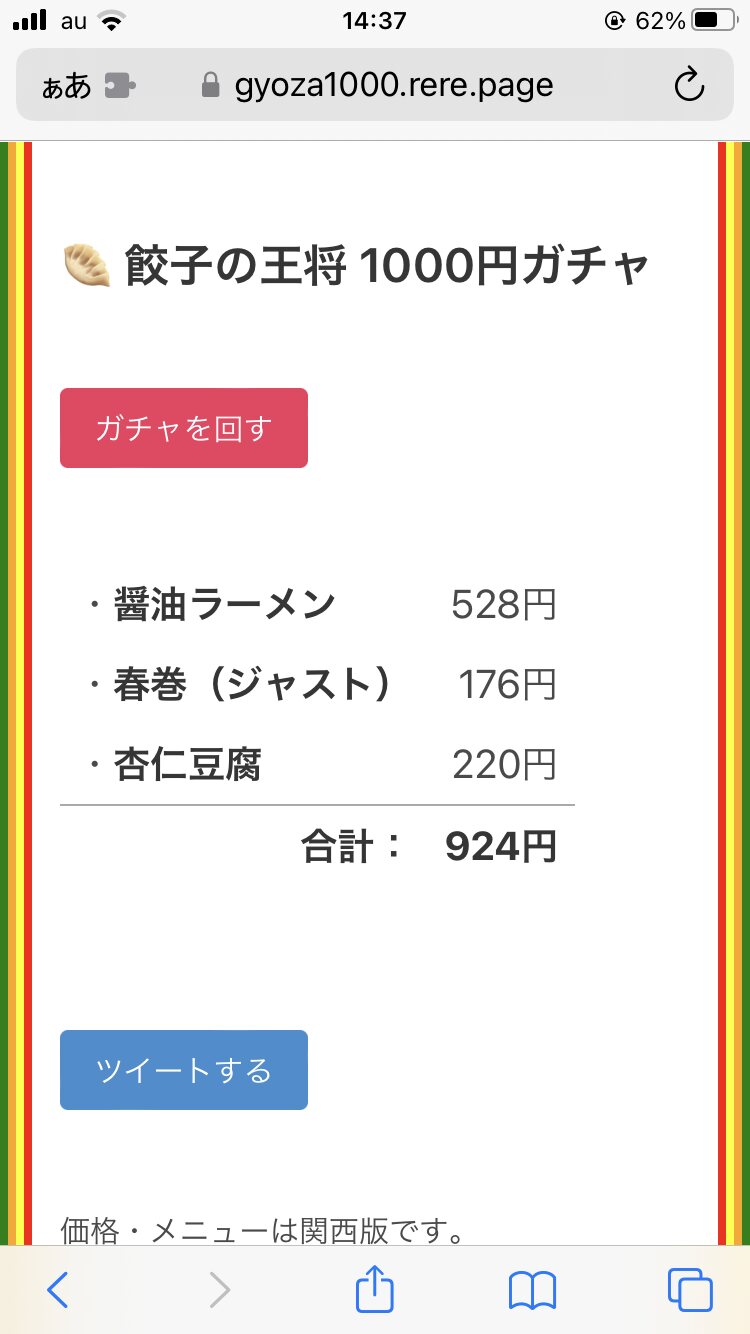Open the Safari share sheet
The width and height of the screenshot is (750, 1334).
pyautogui.click(x=375, y=1288)
